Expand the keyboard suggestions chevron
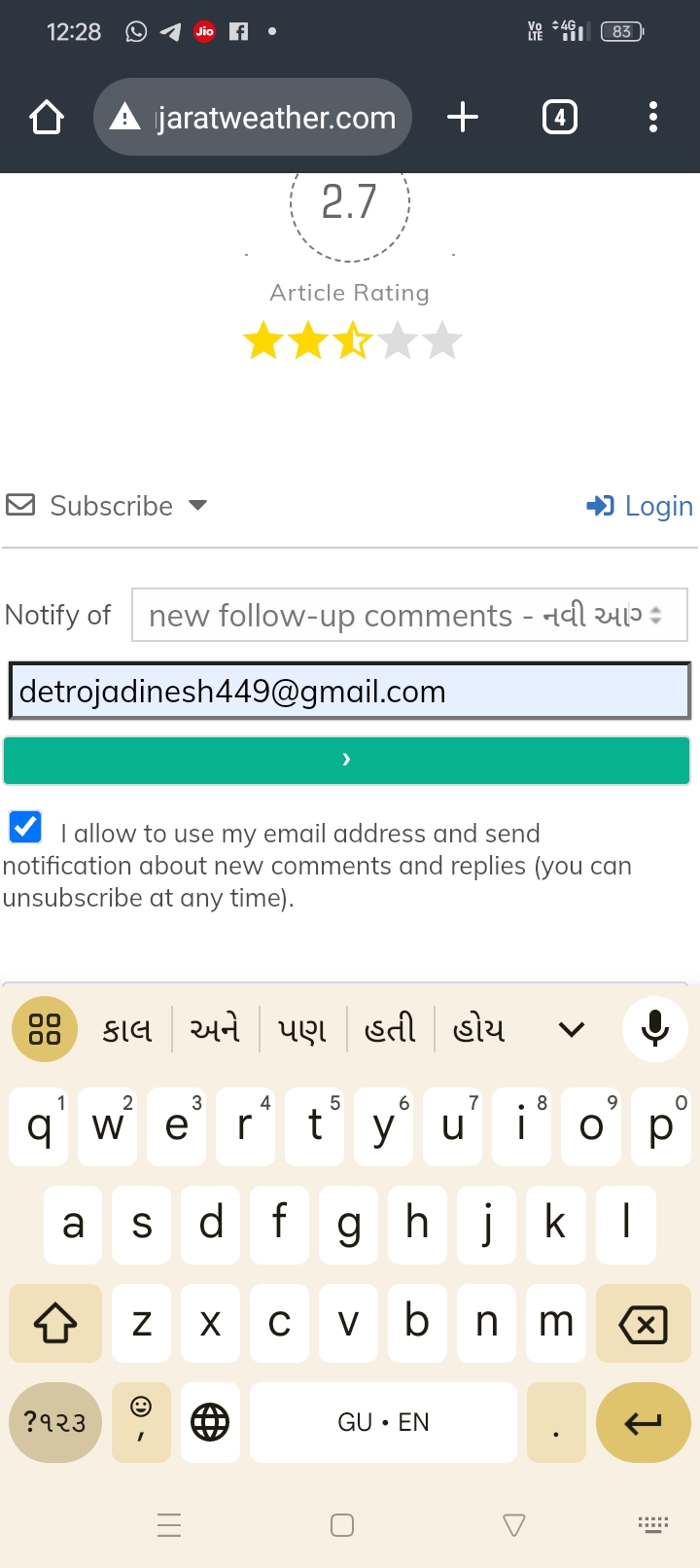The width and height of the screenshot is (700, 1568). (572, 1029)
